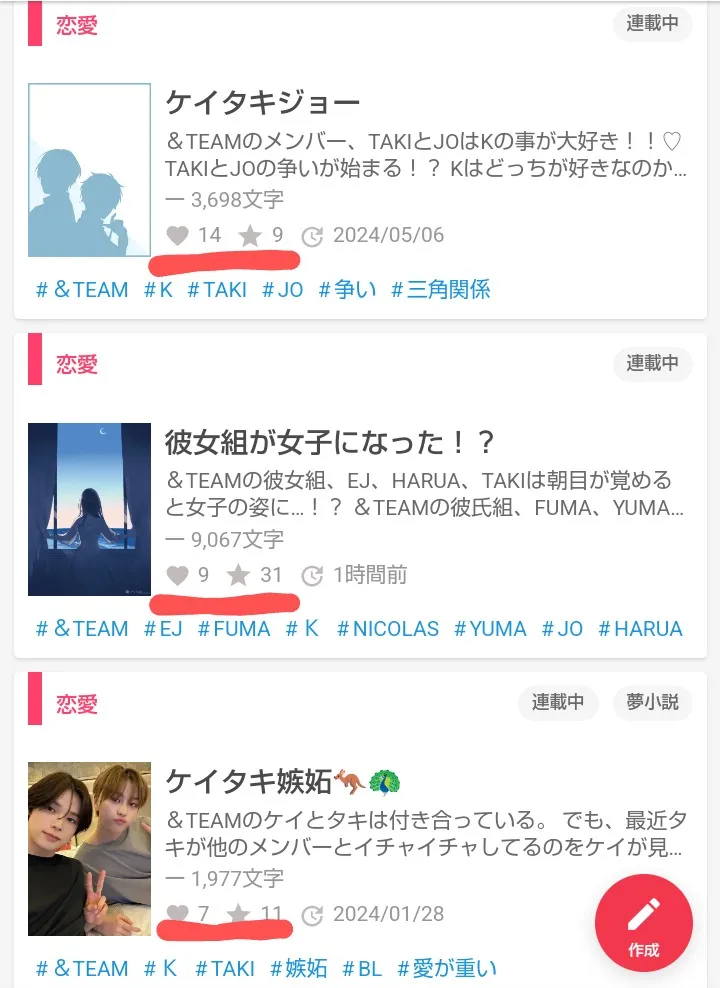Open the #BL tag
This screenshot has height=988, width=720.
(x=362, y=968)
